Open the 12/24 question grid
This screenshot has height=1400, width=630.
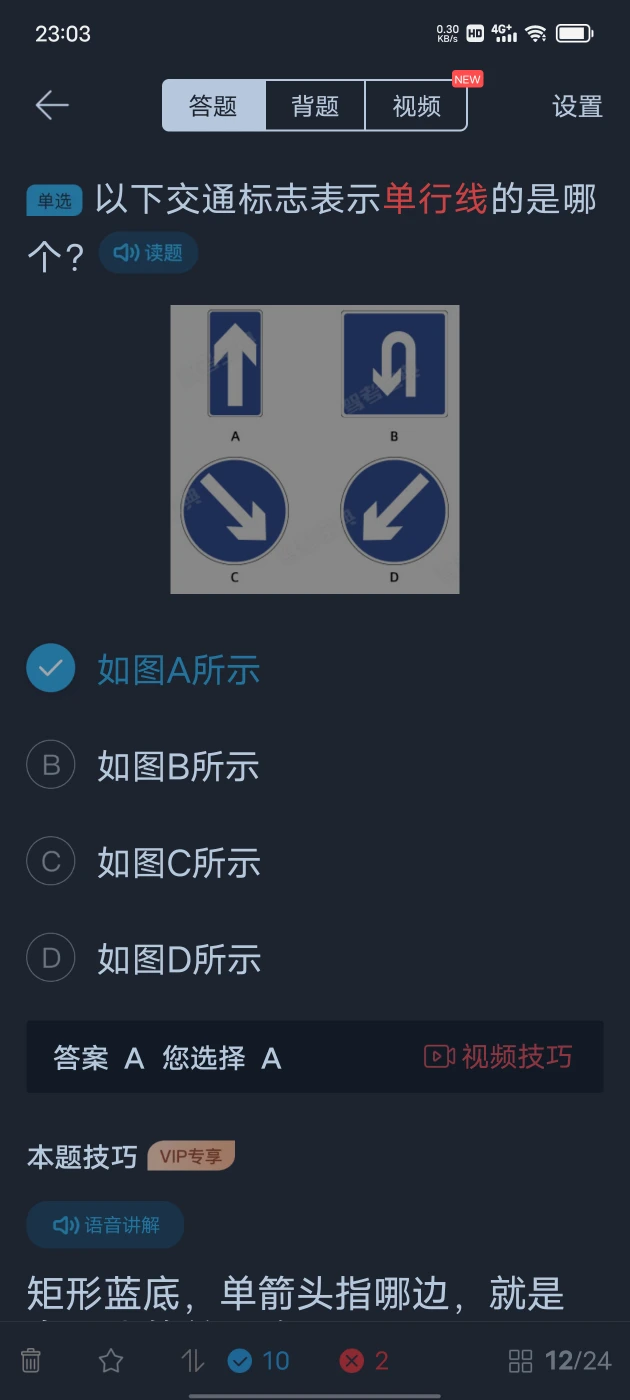tap(560, 1360)
